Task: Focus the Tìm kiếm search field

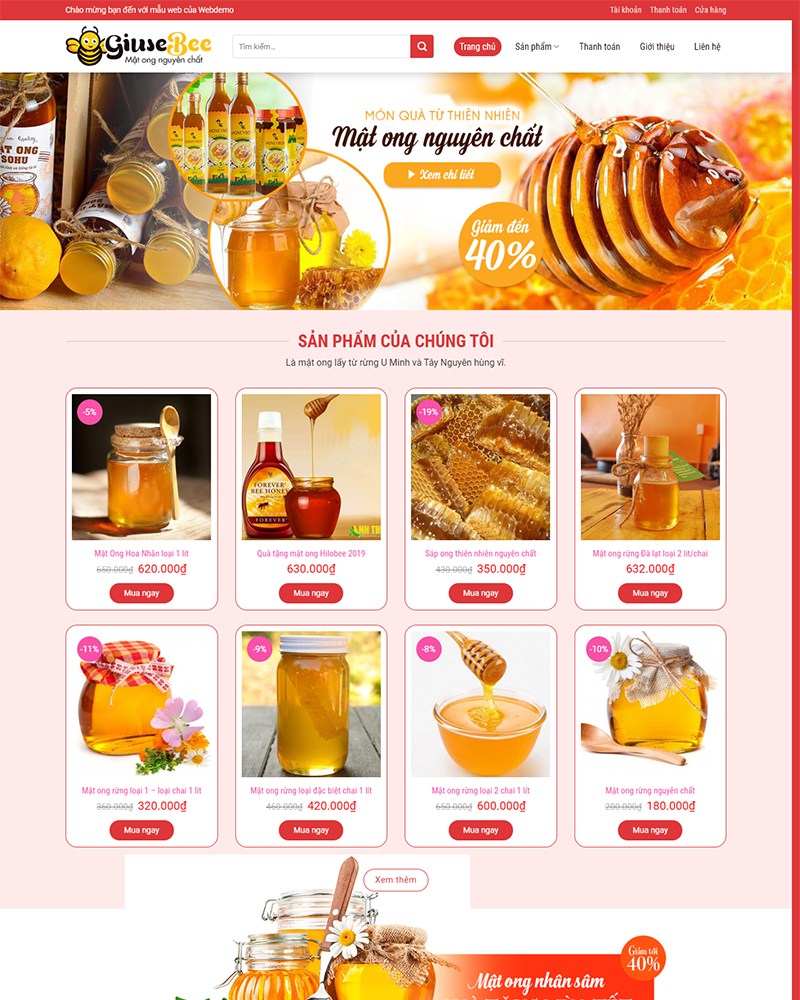Action: (321, 47)
